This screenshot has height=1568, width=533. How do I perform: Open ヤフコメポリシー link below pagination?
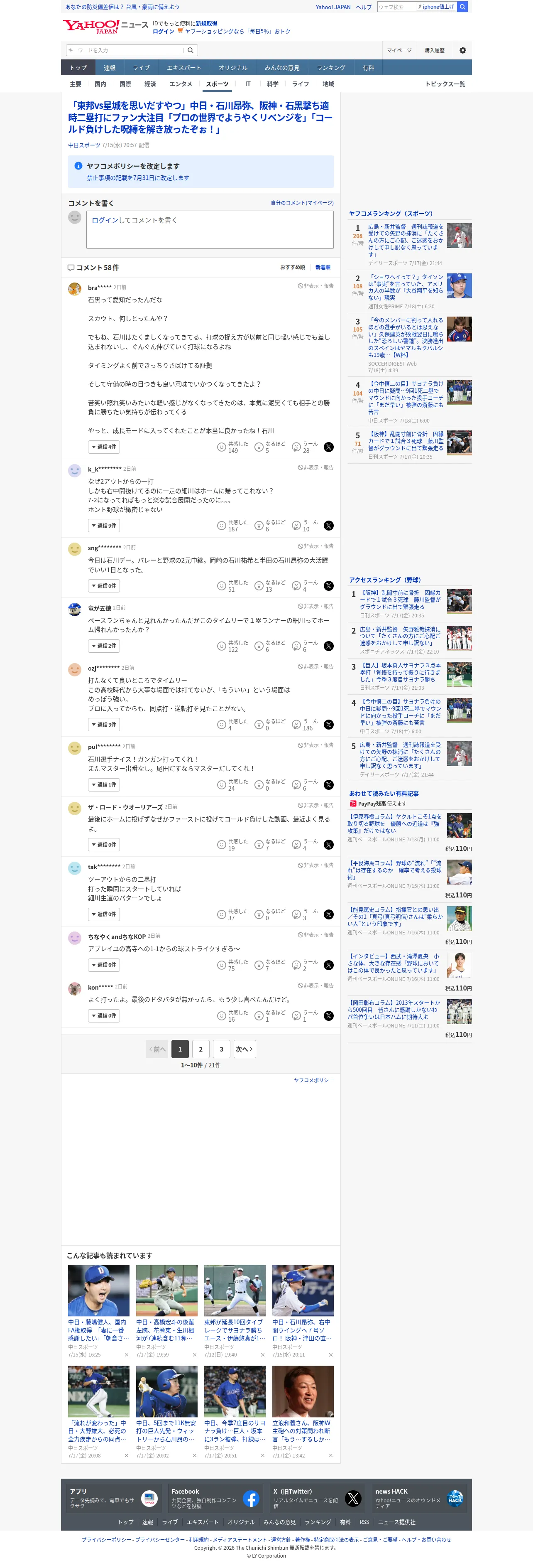coord(313,1080)
